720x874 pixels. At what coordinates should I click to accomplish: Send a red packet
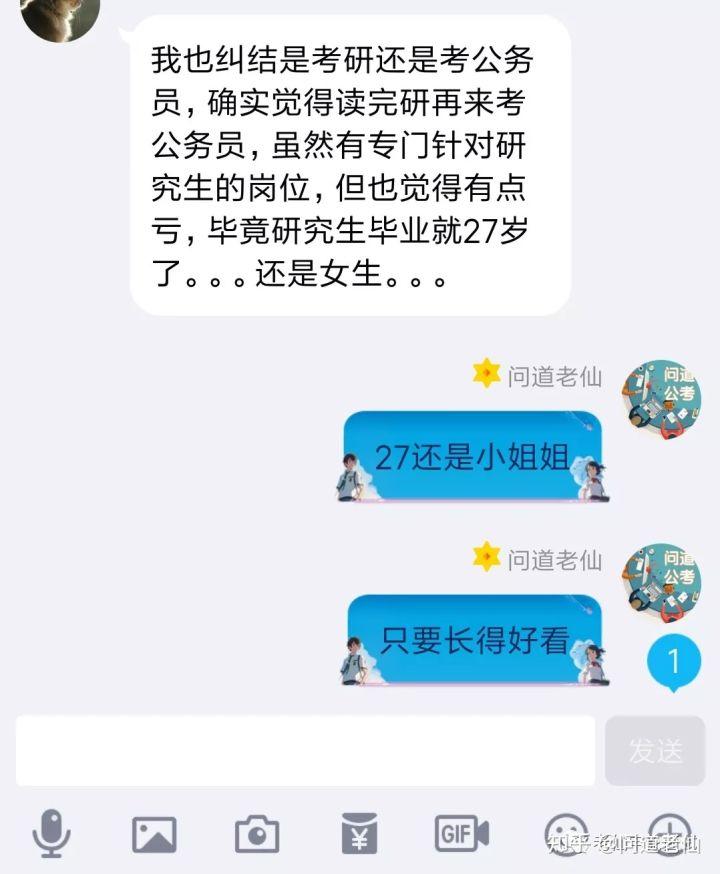[x=359, y=833]
